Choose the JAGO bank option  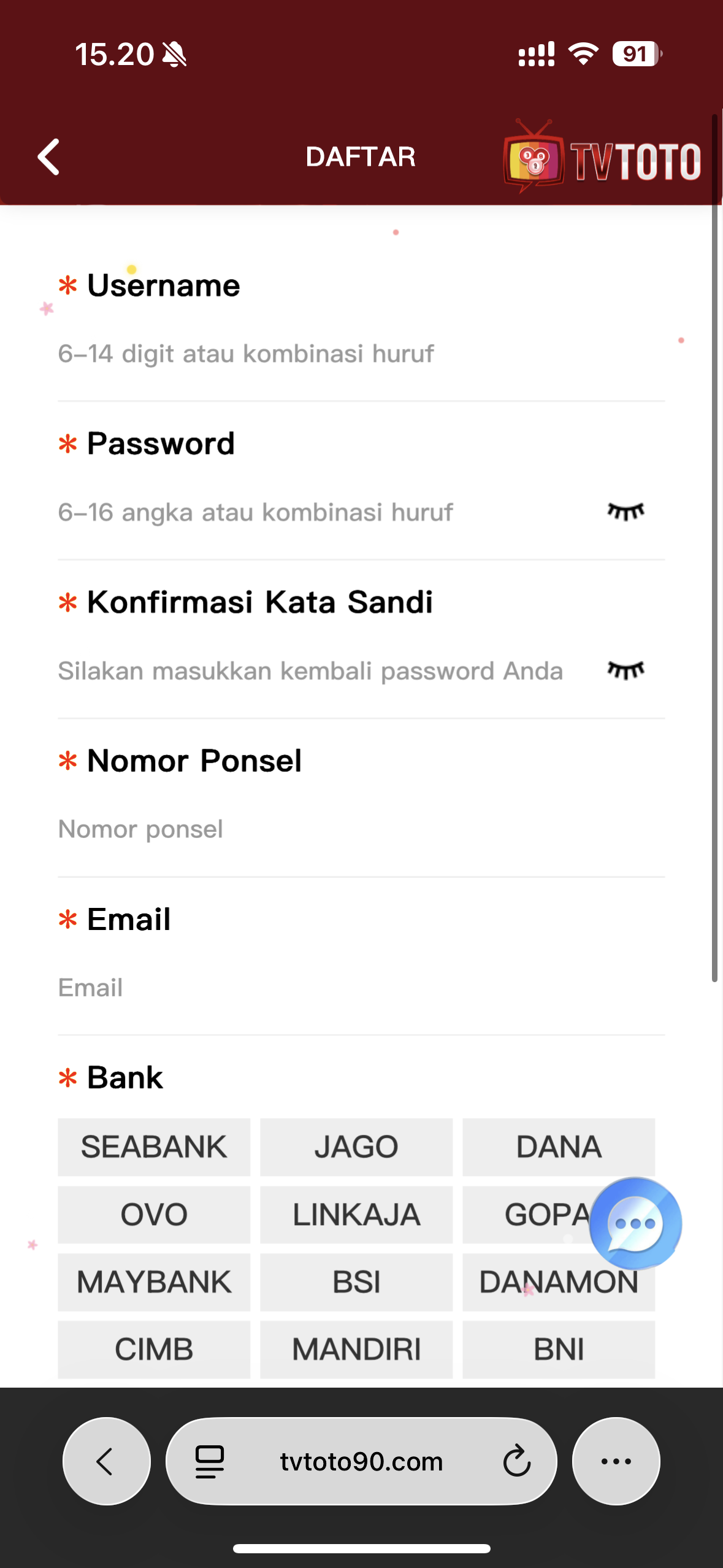pyautogui.click(x=356, y=1147)
